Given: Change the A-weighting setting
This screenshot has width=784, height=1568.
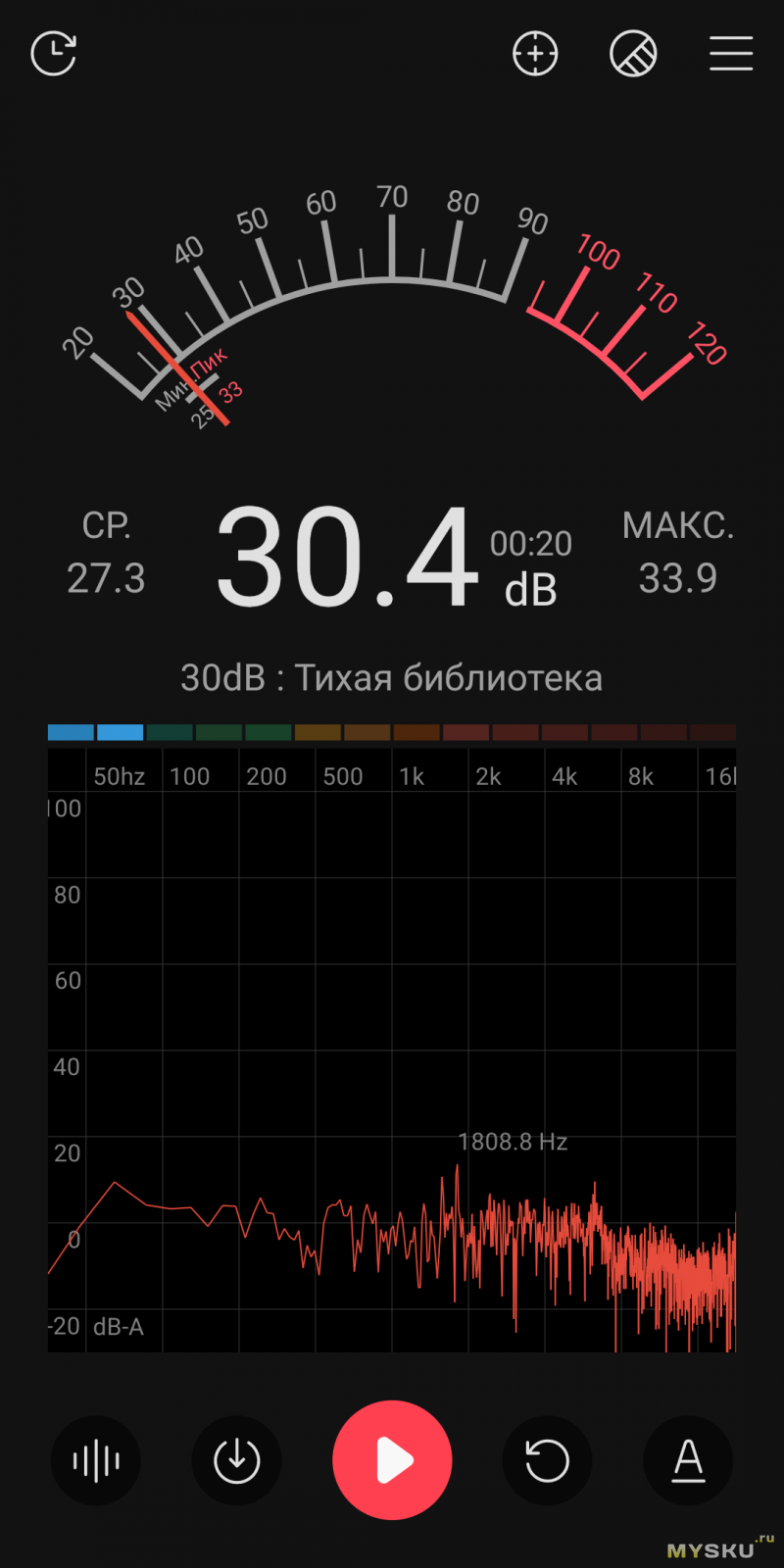Looking at the screenshot, I should tap(688, 1461).
